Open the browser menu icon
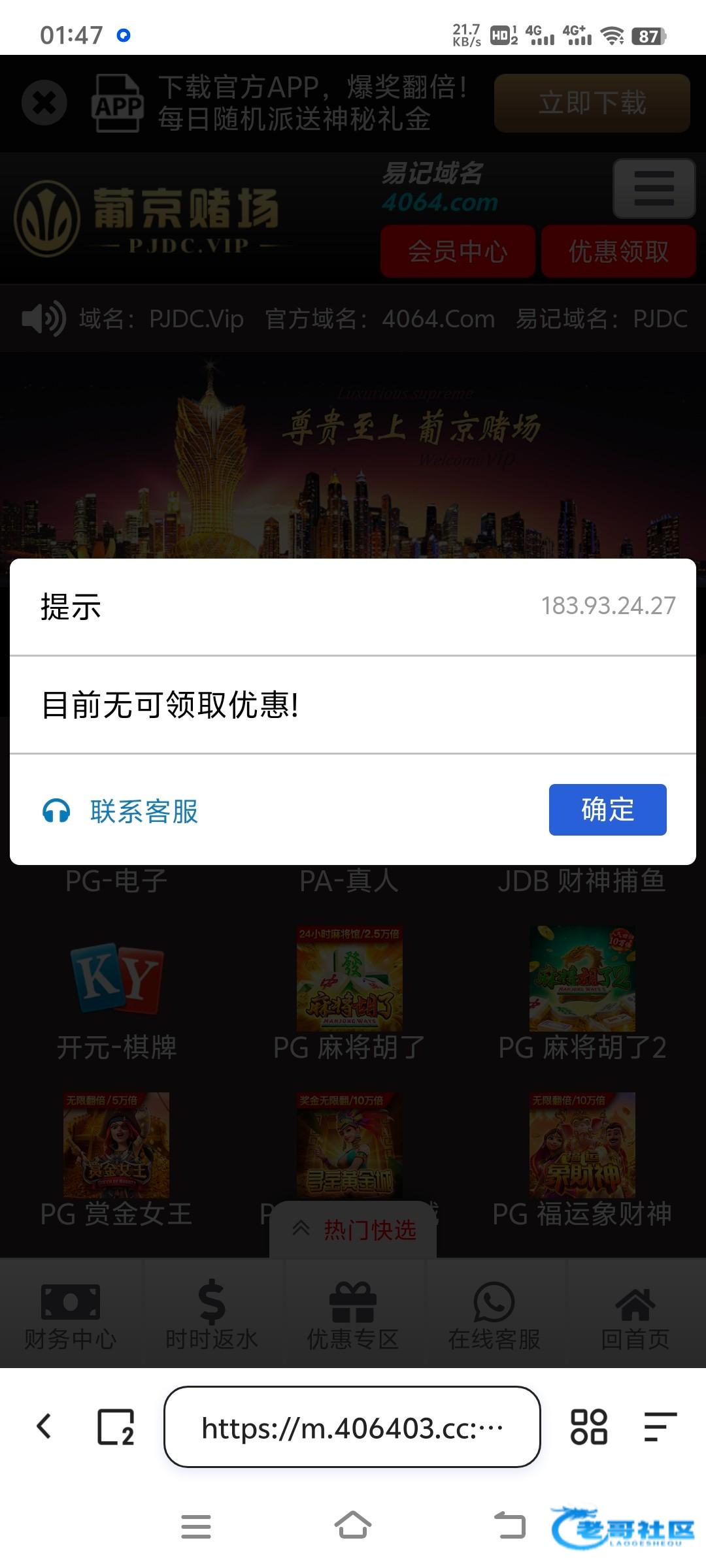The image size is (706, 1568). [x=660, y=1427]
